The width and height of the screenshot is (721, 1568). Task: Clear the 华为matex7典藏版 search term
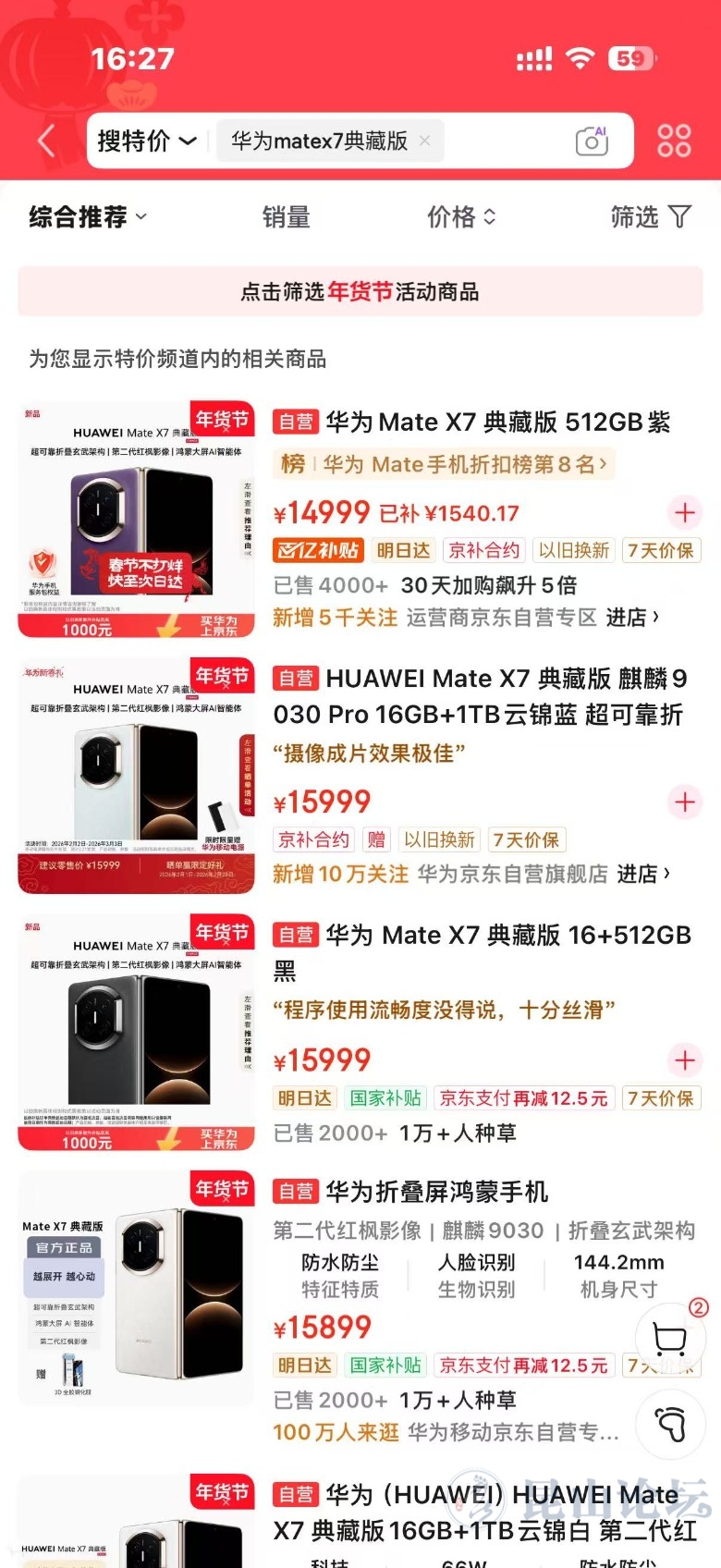tap(425, 141)
